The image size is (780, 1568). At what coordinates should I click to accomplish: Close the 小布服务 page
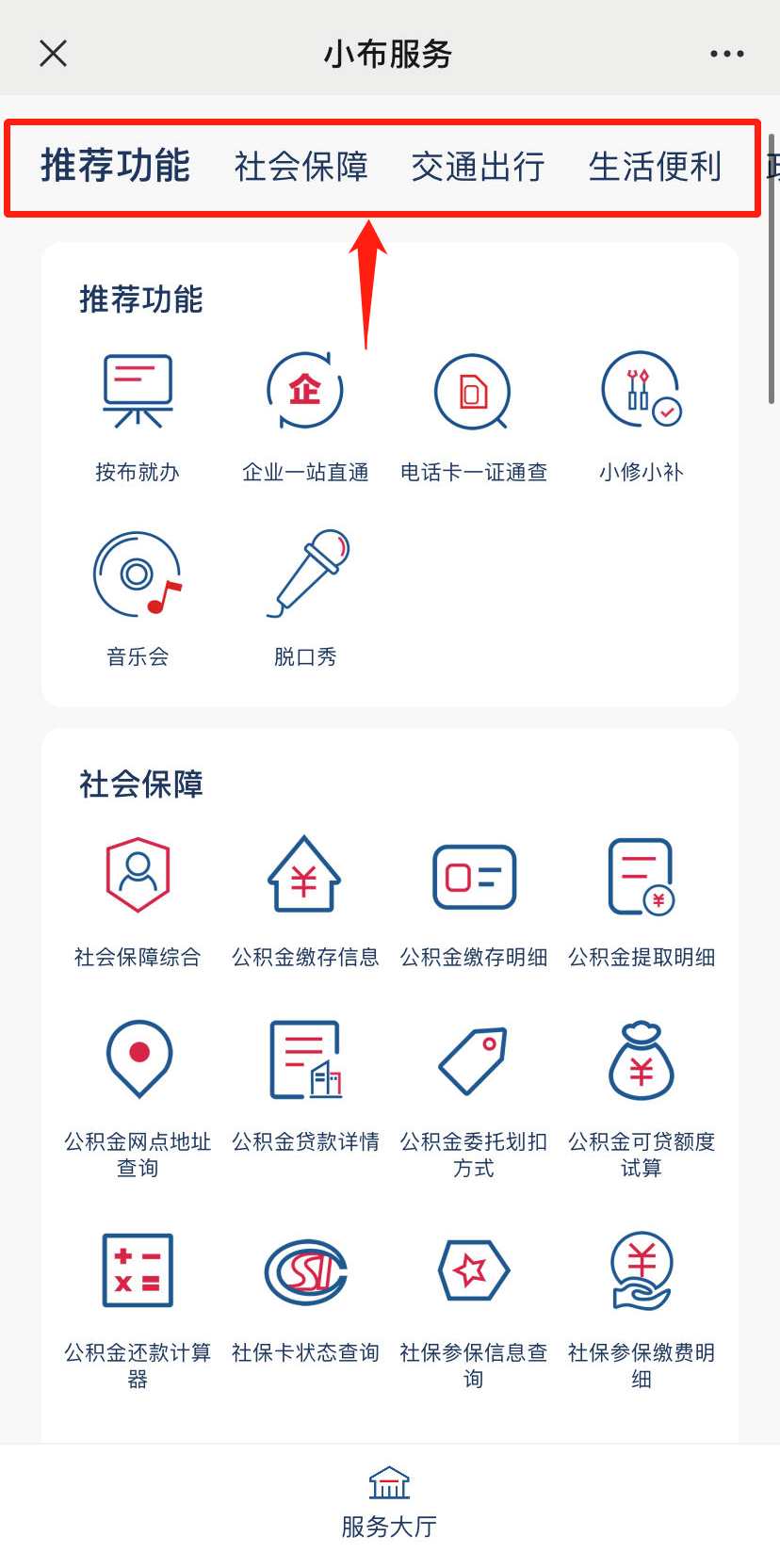click(54, 54)
